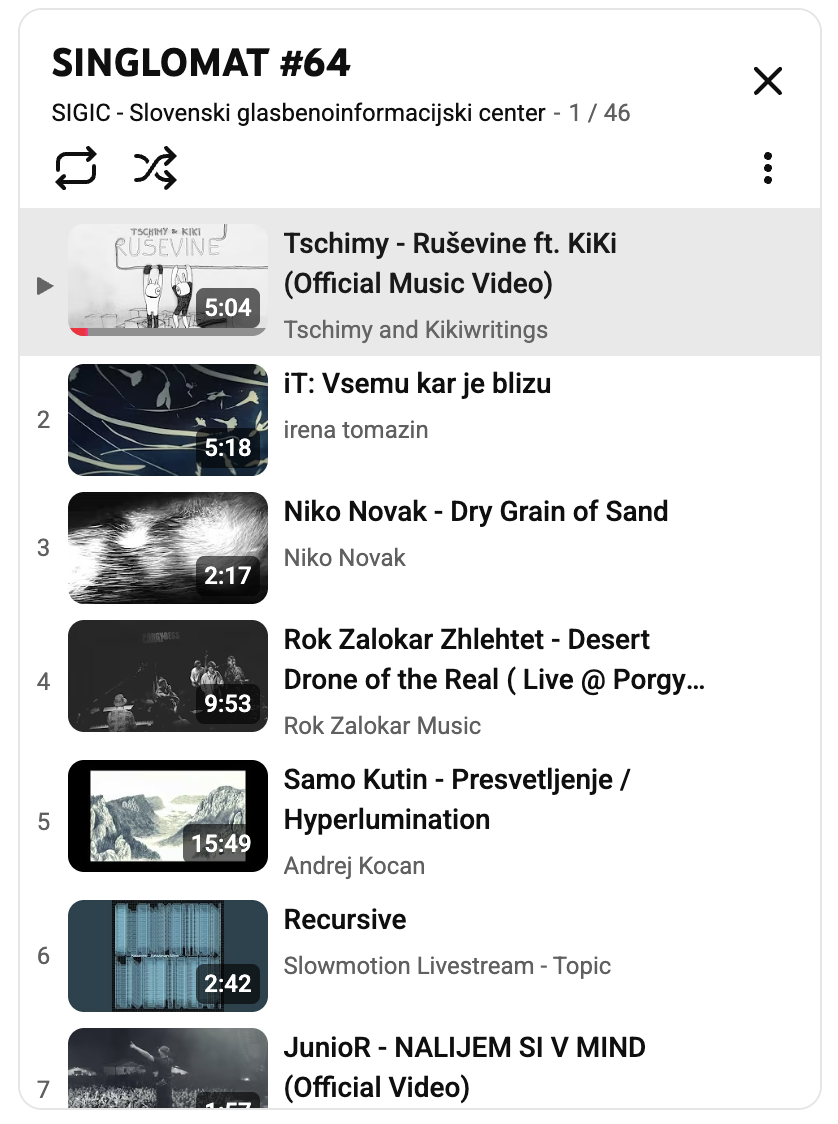Close the SINGLOMAT #64 playlist panel

point(767,81)
